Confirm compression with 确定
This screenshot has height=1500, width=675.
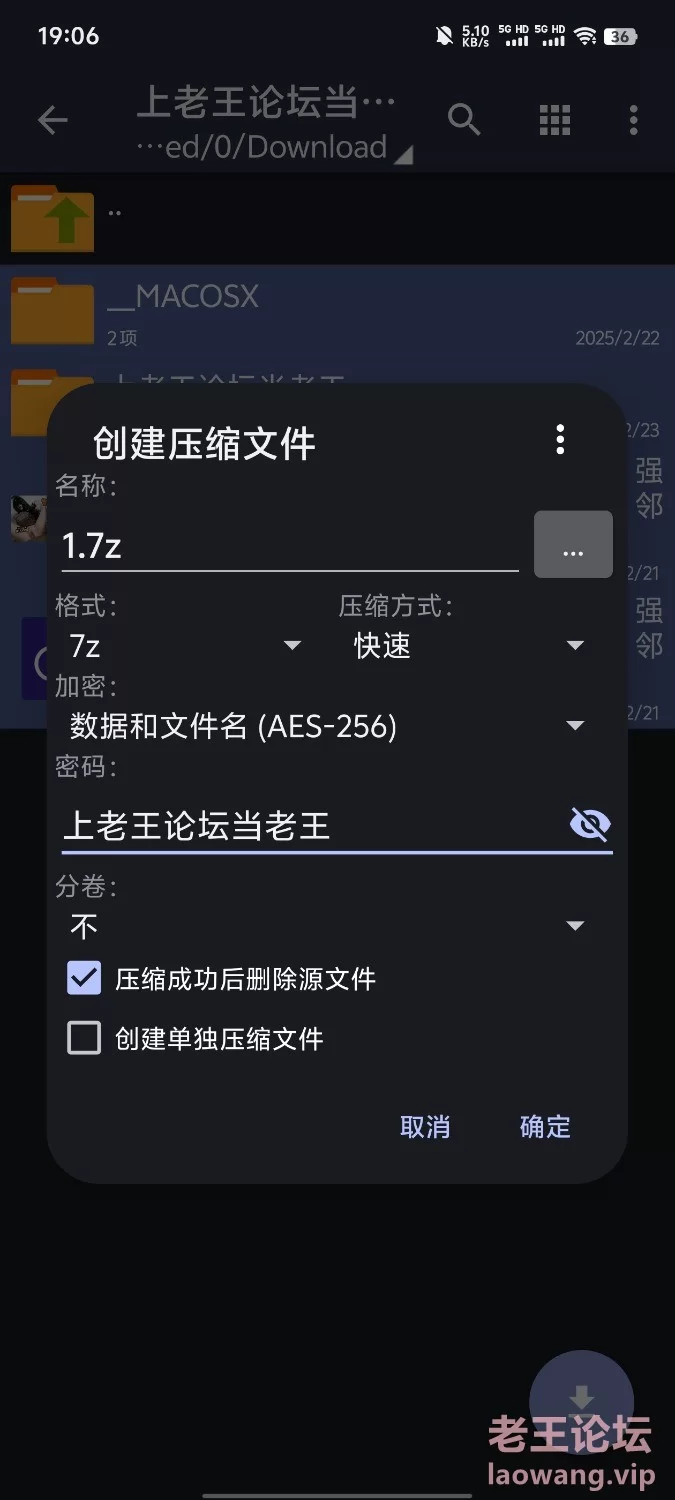pos(545,1127)
